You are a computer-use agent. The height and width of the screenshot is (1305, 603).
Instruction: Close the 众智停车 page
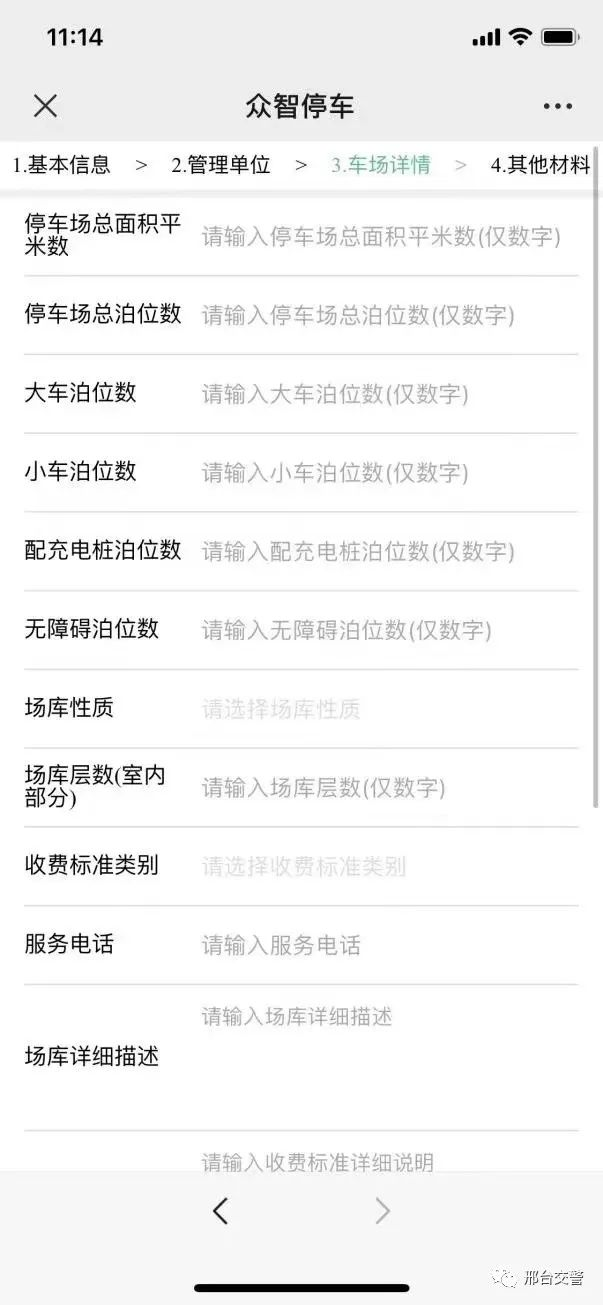45,106
